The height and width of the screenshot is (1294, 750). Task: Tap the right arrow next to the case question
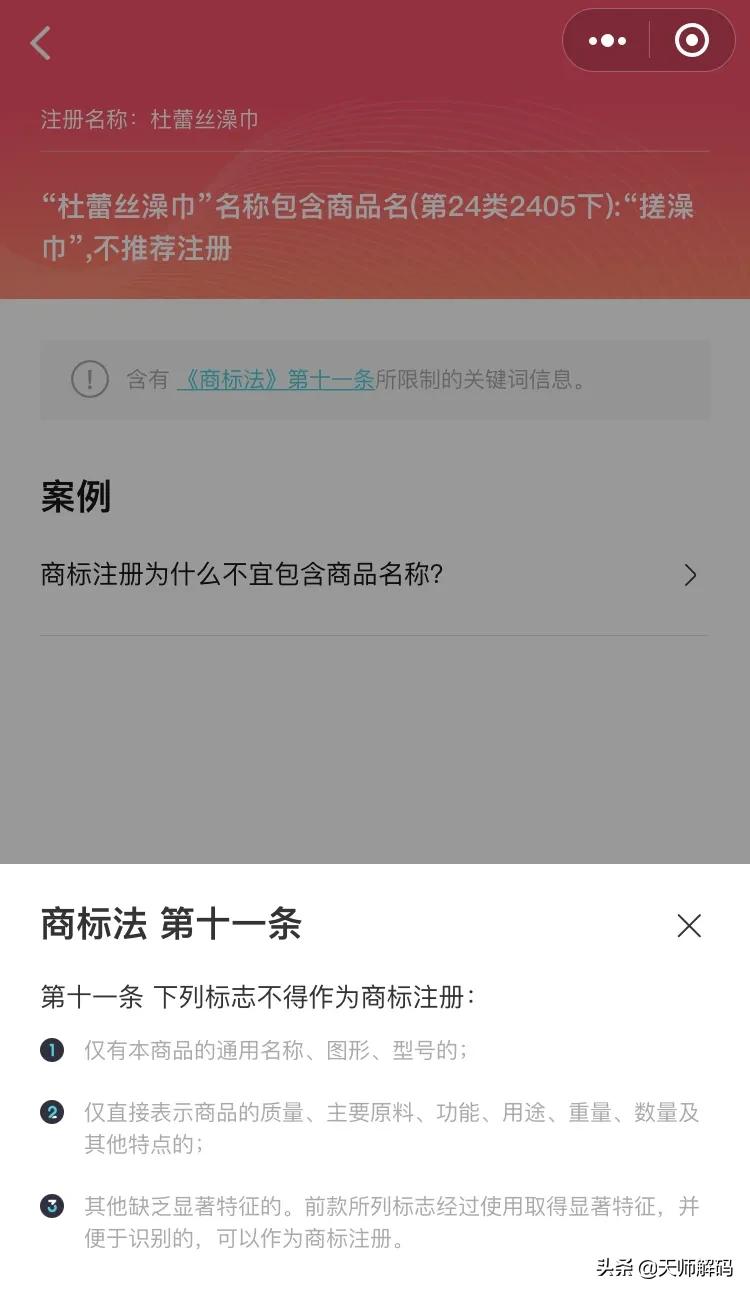pos(689,575)
